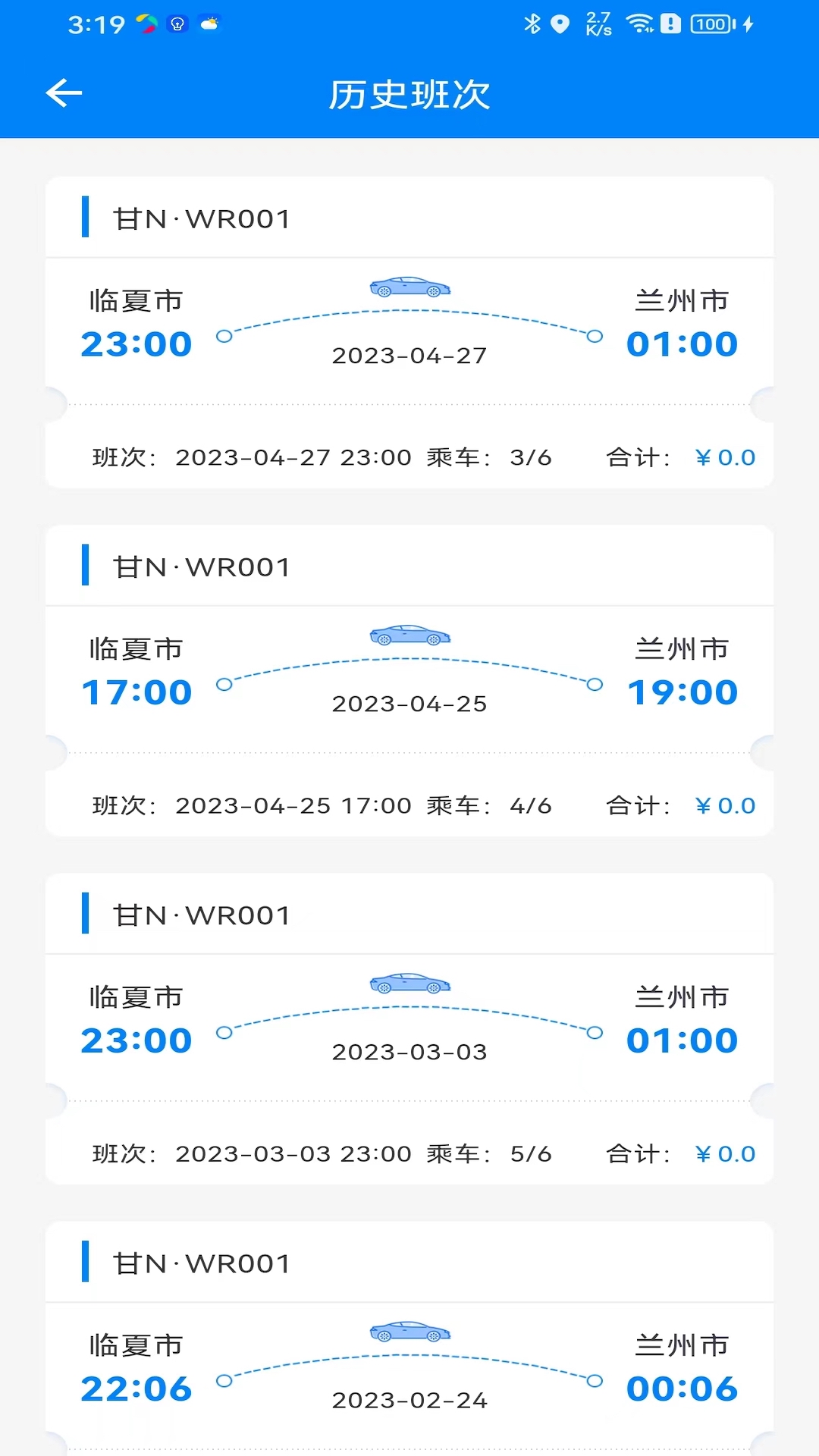Viewport: 819px width, 1456px height.
Task: Go back from the 历史班次 page
Action: point(64,93)
